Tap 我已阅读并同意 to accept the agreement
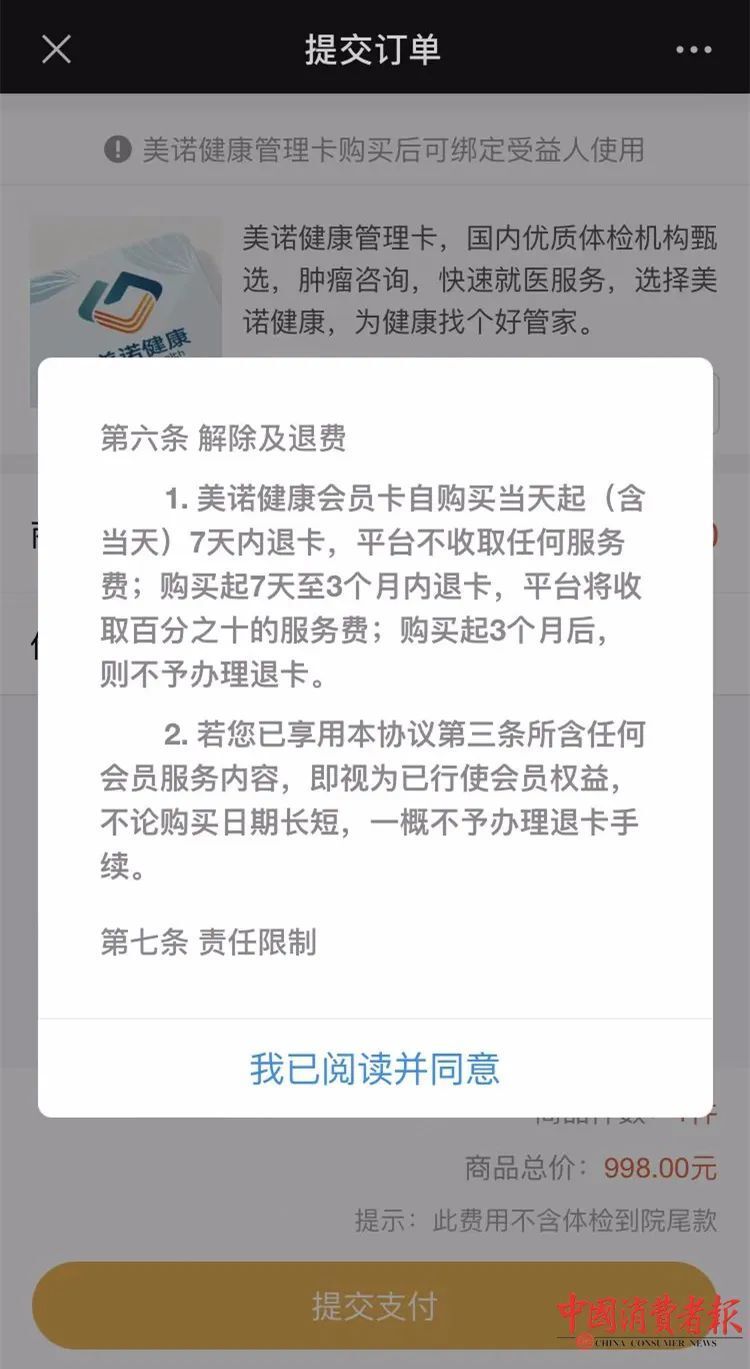 click(x=375, y=1068)
